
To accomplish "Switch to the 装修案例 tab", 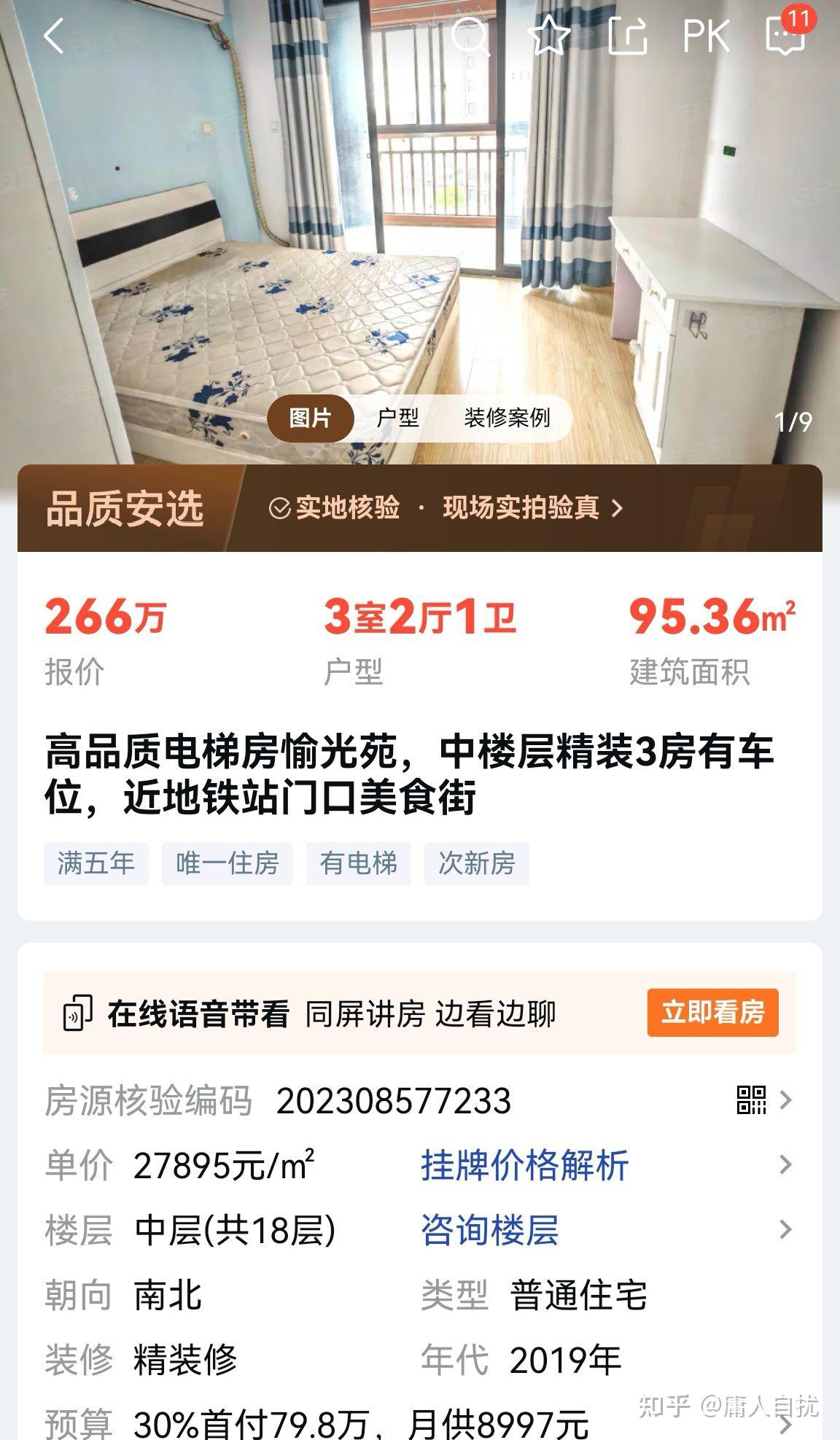I will pyautogui.click(x=507, y=419).
